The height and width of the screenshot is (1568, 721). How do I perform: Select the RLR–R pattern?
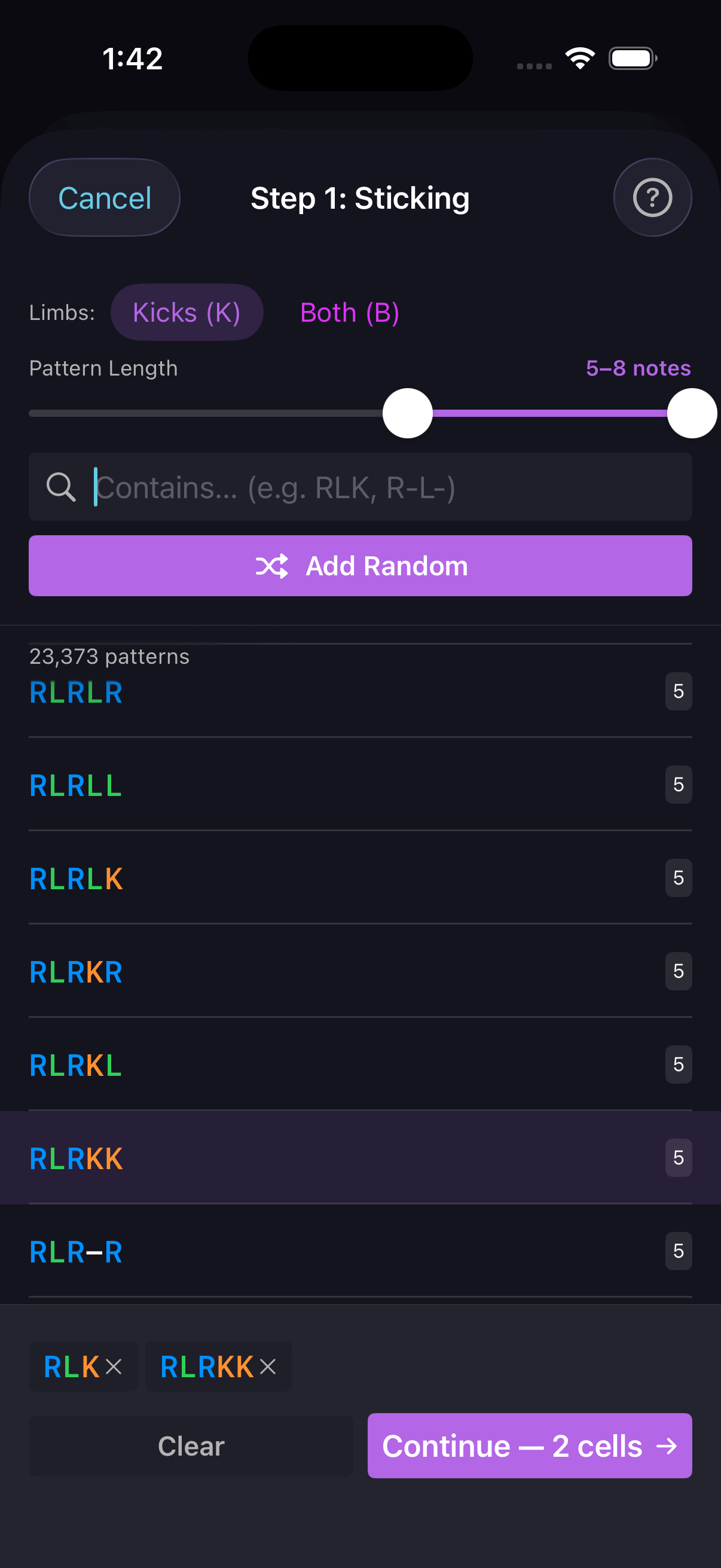point(360,1251)
